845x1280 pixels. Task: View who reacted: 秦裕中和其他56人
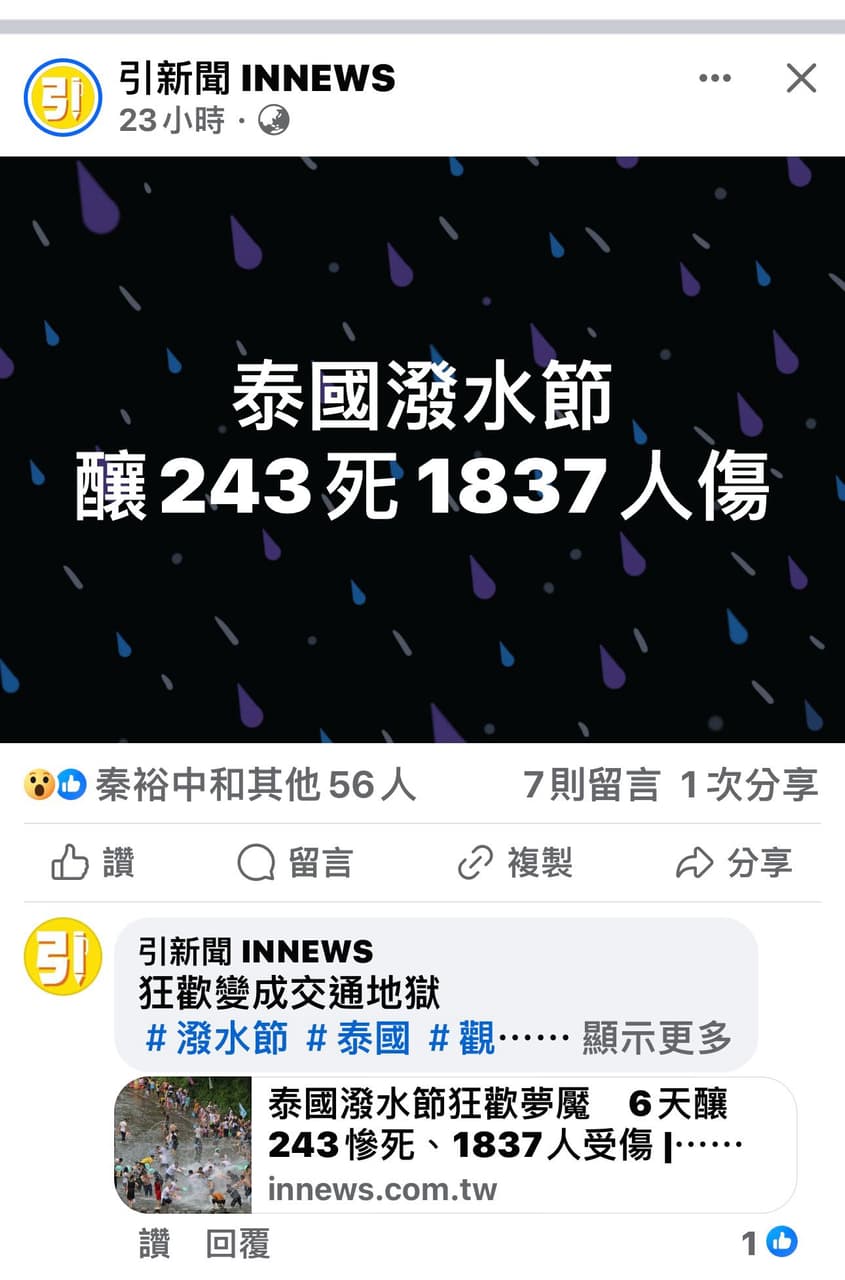[x=255, y=786]
